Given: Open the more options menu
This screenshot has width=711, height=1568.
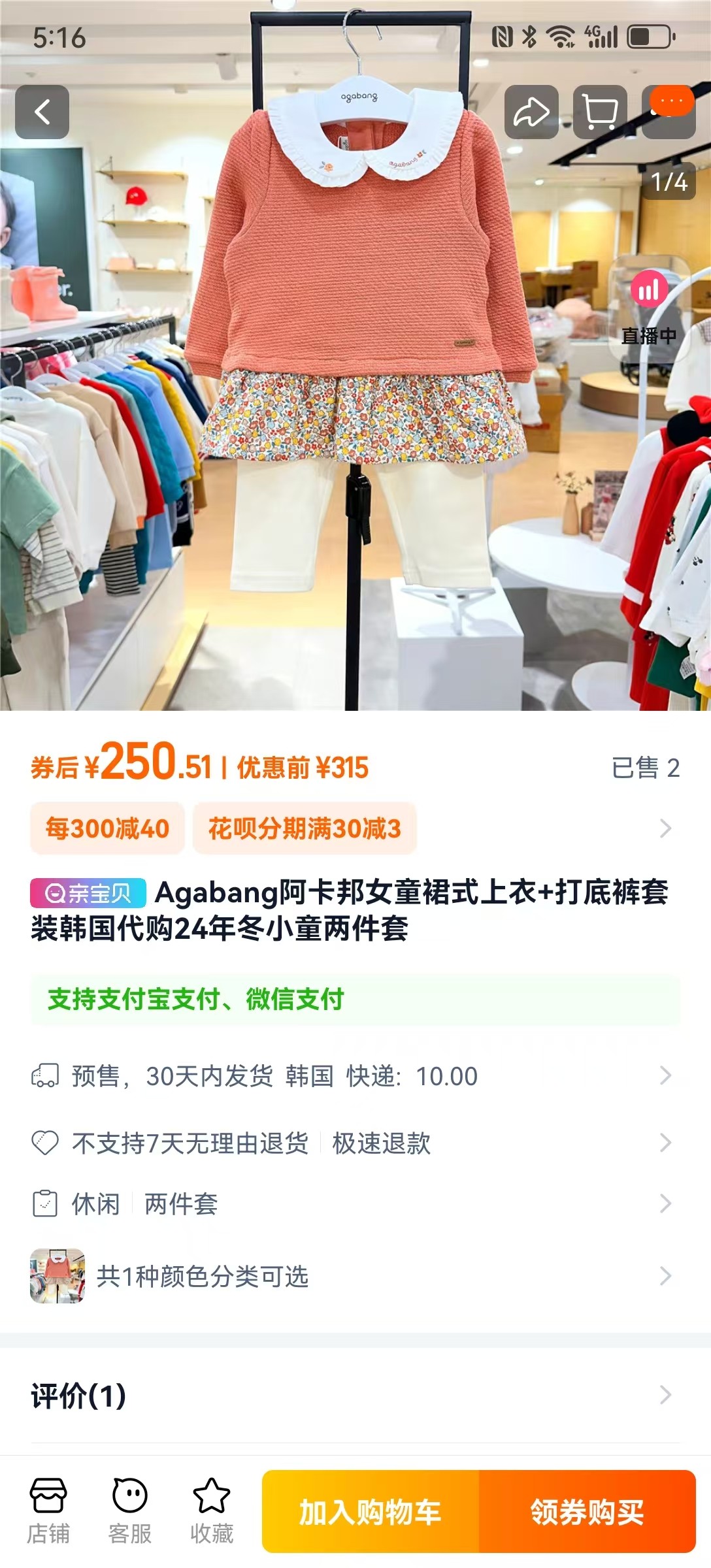Looking at the screenshot, I should [669, 112].
